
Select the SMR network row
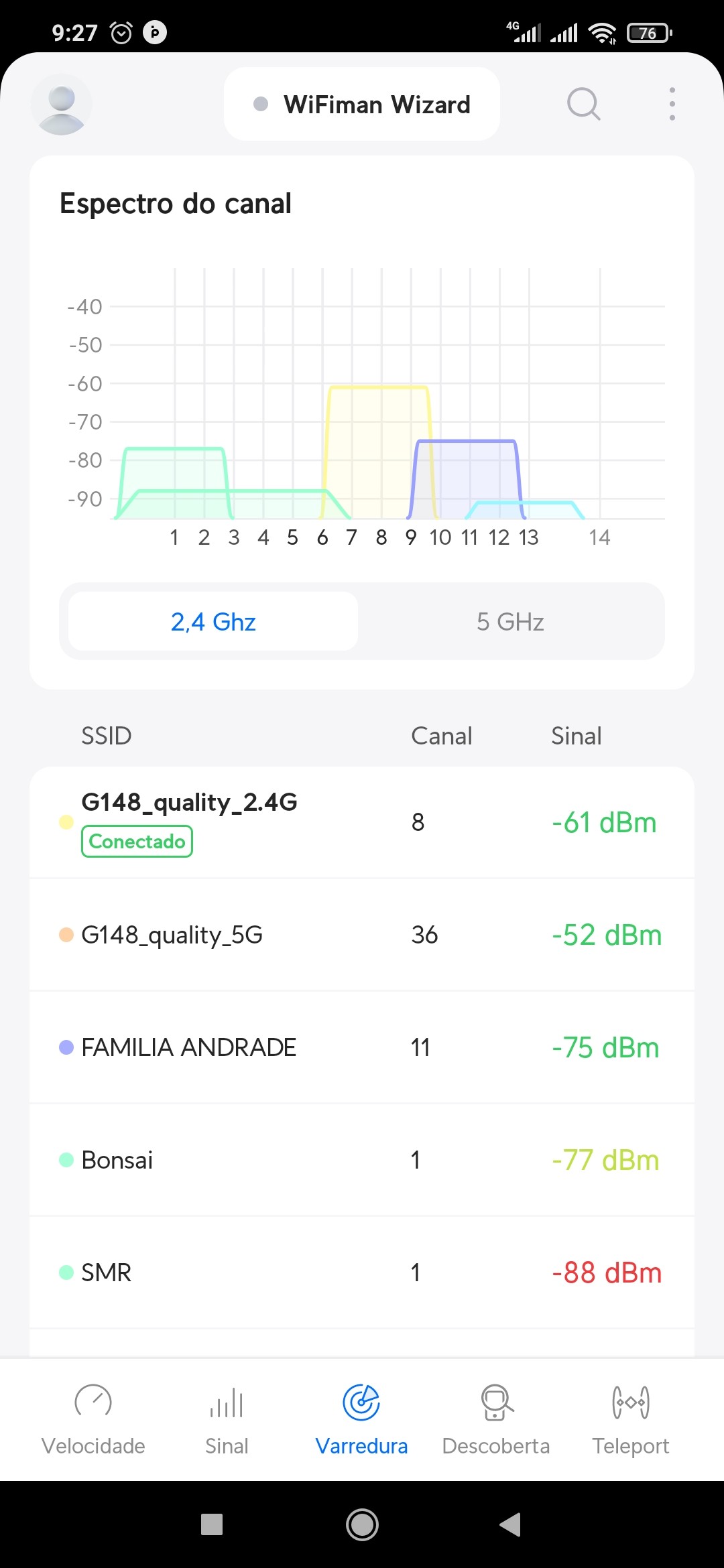click(x=362, y=1272)
